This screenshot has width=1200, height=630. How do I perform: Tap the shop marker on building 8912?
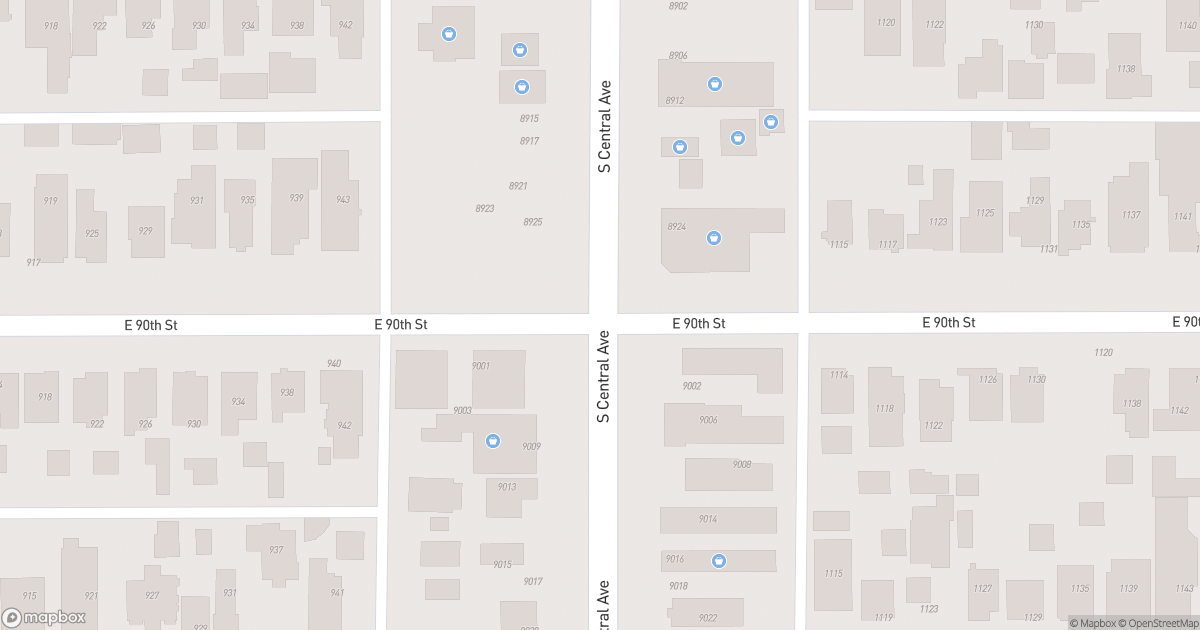pyautogui.click(x=715, y=84)
